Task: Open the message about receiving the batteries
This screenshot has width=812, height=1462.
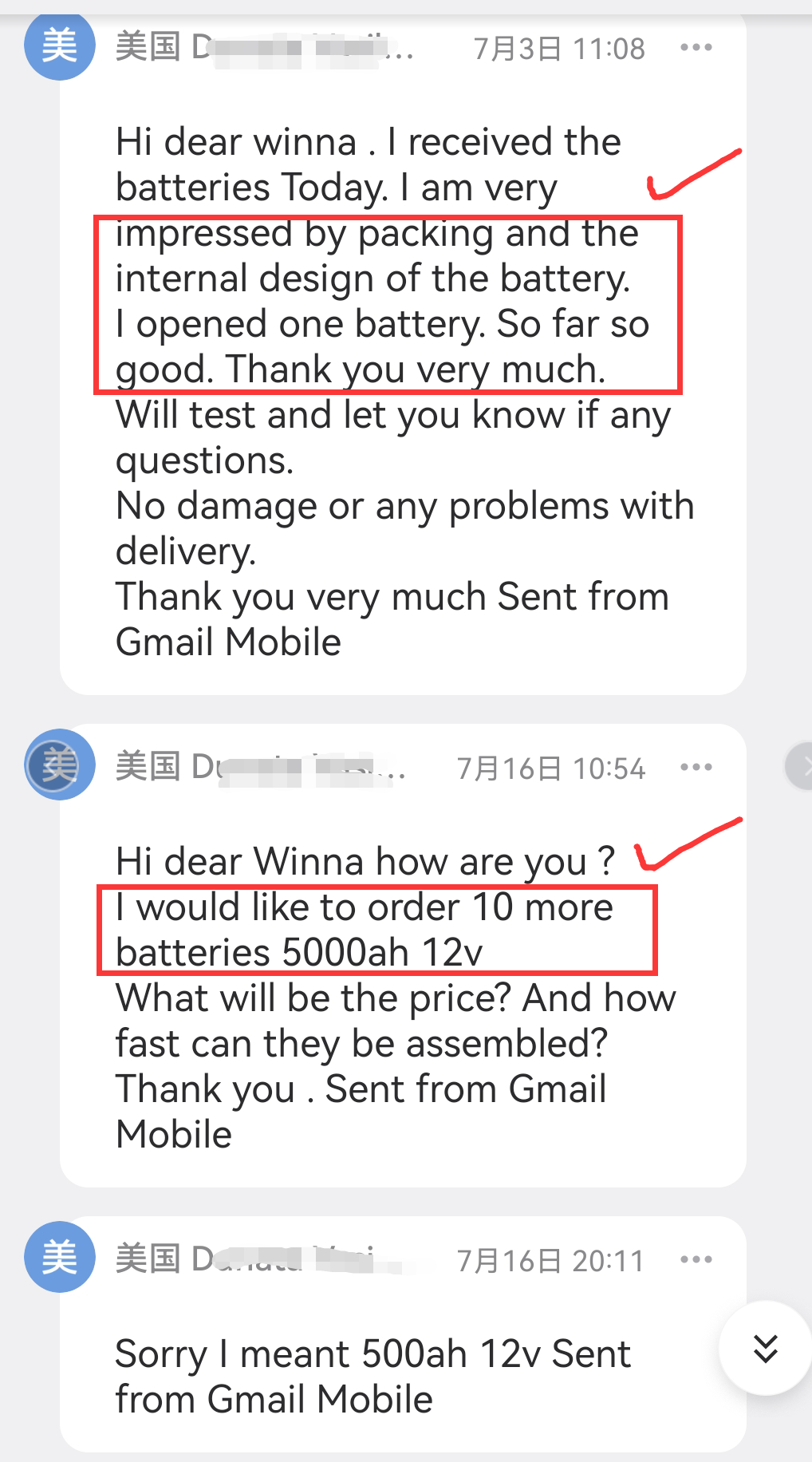Action: (403, 351)
